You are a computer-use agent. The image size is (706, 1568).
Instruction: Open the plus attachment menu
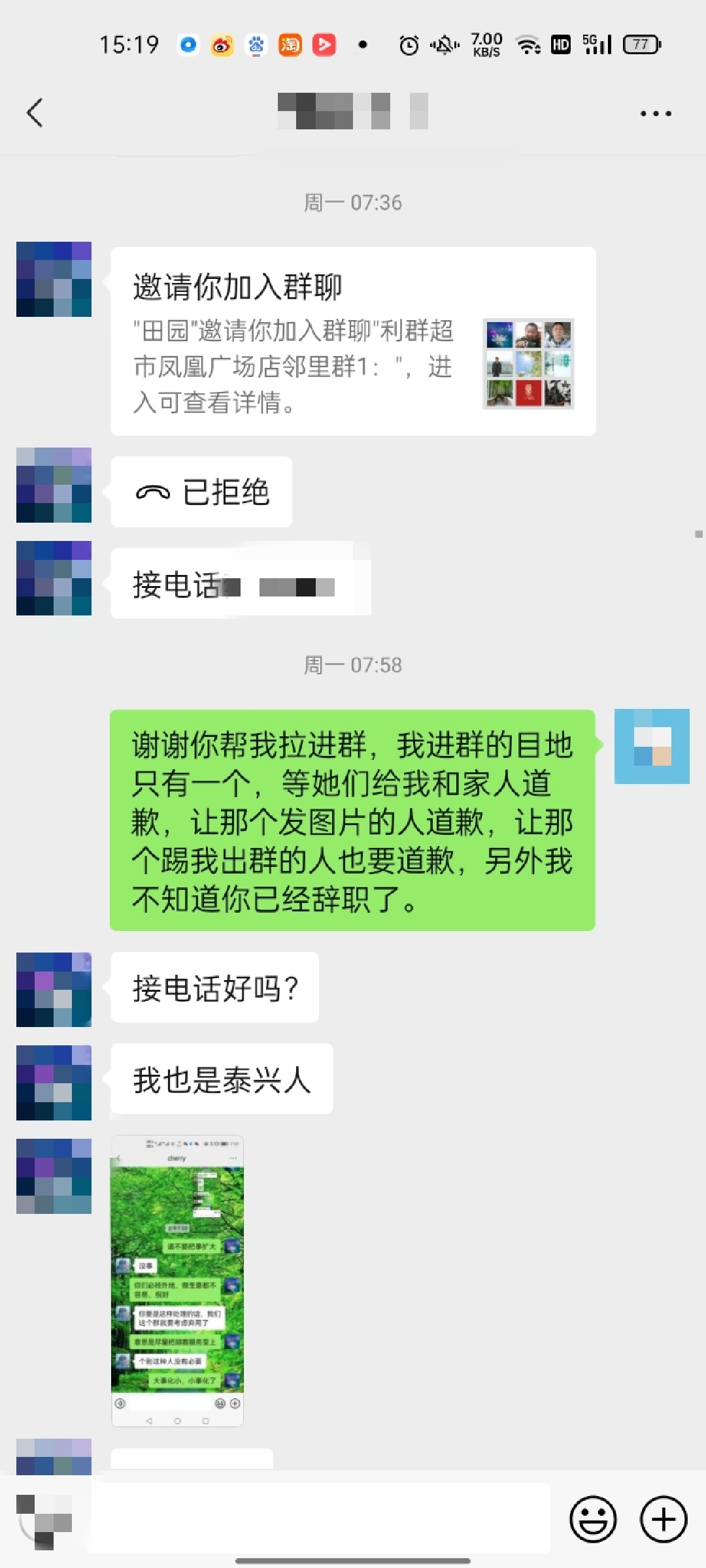click(x=663, y=1519)
